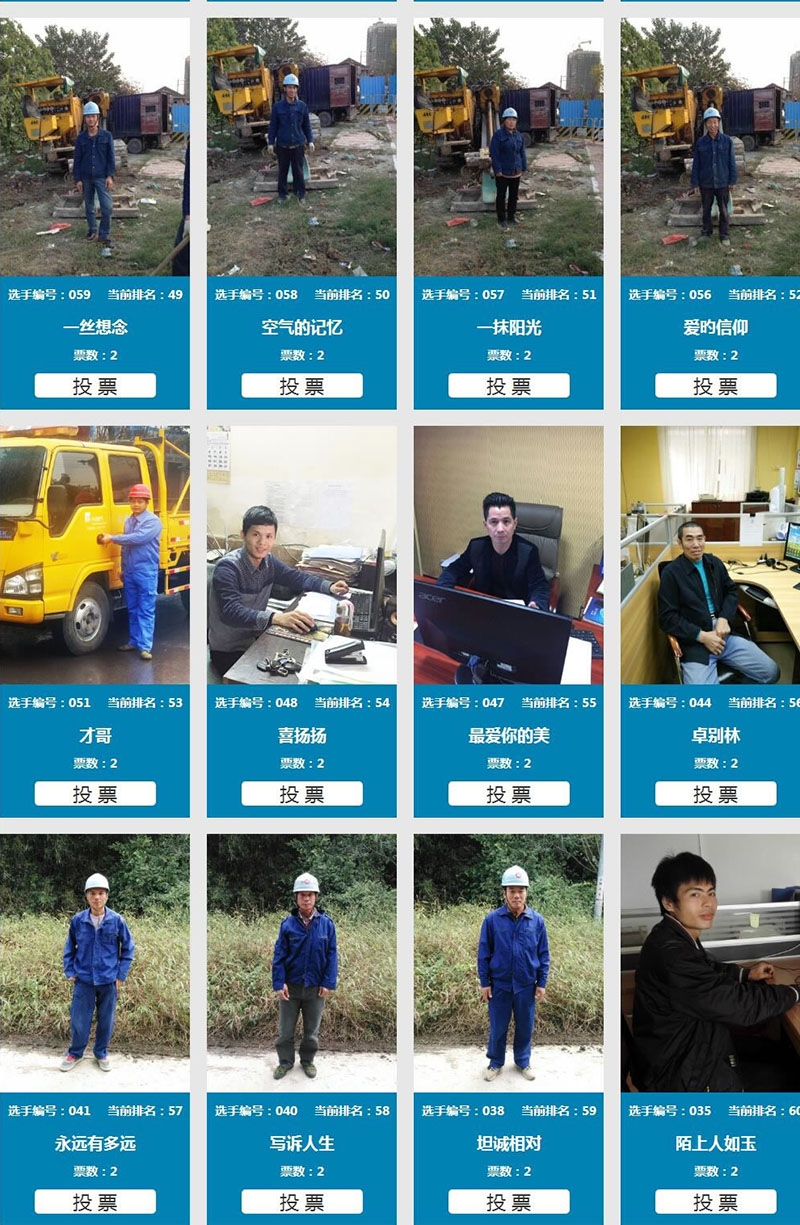View the photo of contestant 040 写诉人生
The image size is (800, 1225).
point(301,963)
